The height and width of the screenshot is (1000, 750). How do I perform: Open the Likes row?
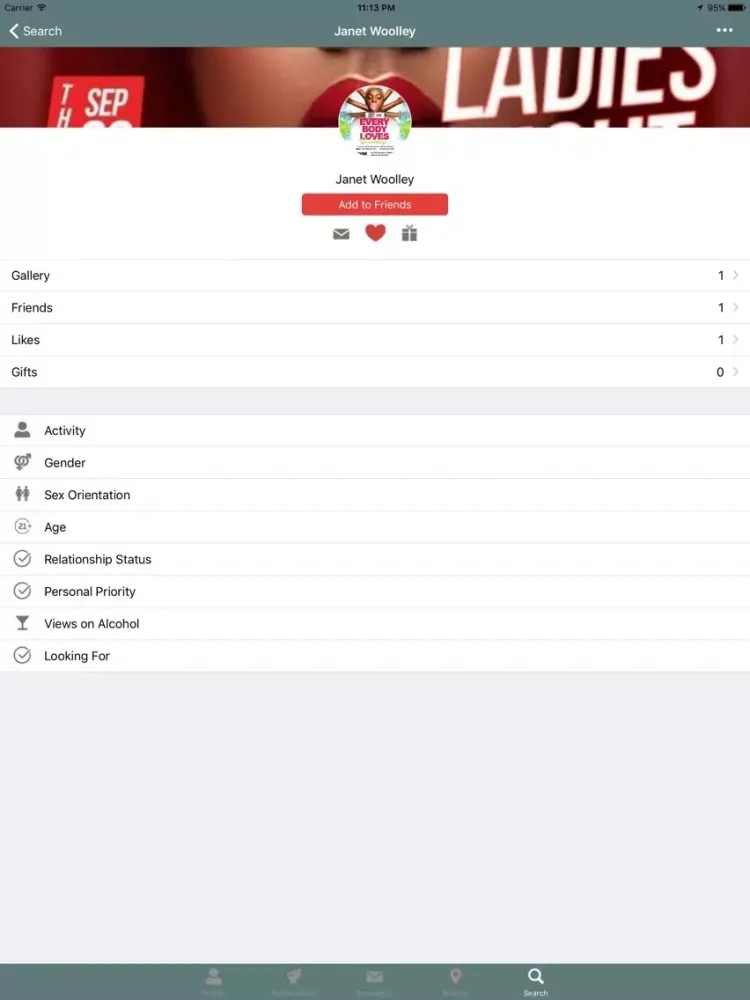375,339
